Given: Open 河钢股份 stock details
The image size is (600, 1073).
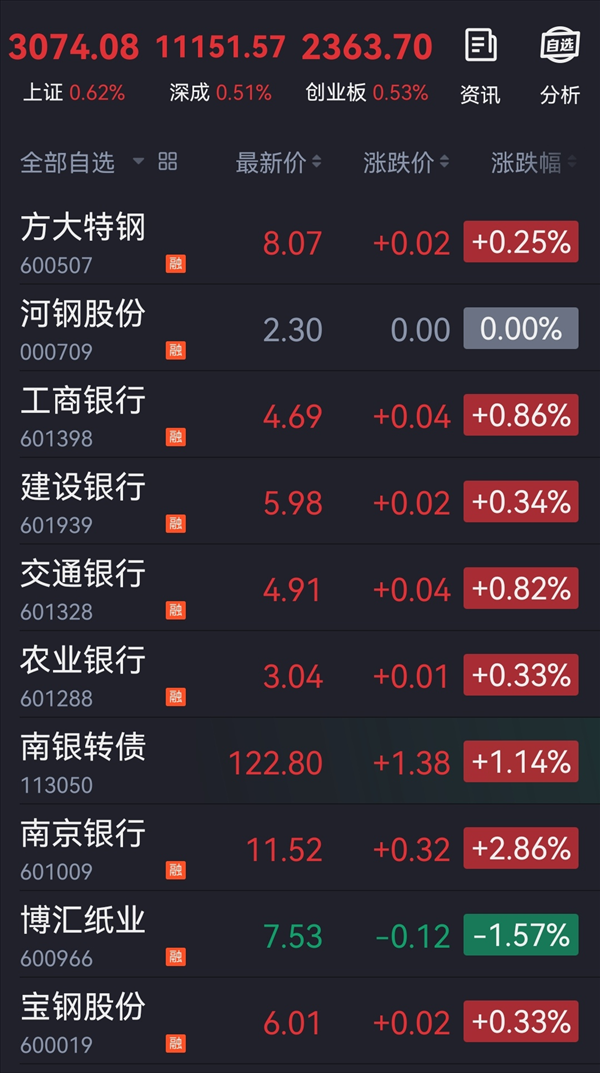Looking at the screenshot, I should click(300, 328).
